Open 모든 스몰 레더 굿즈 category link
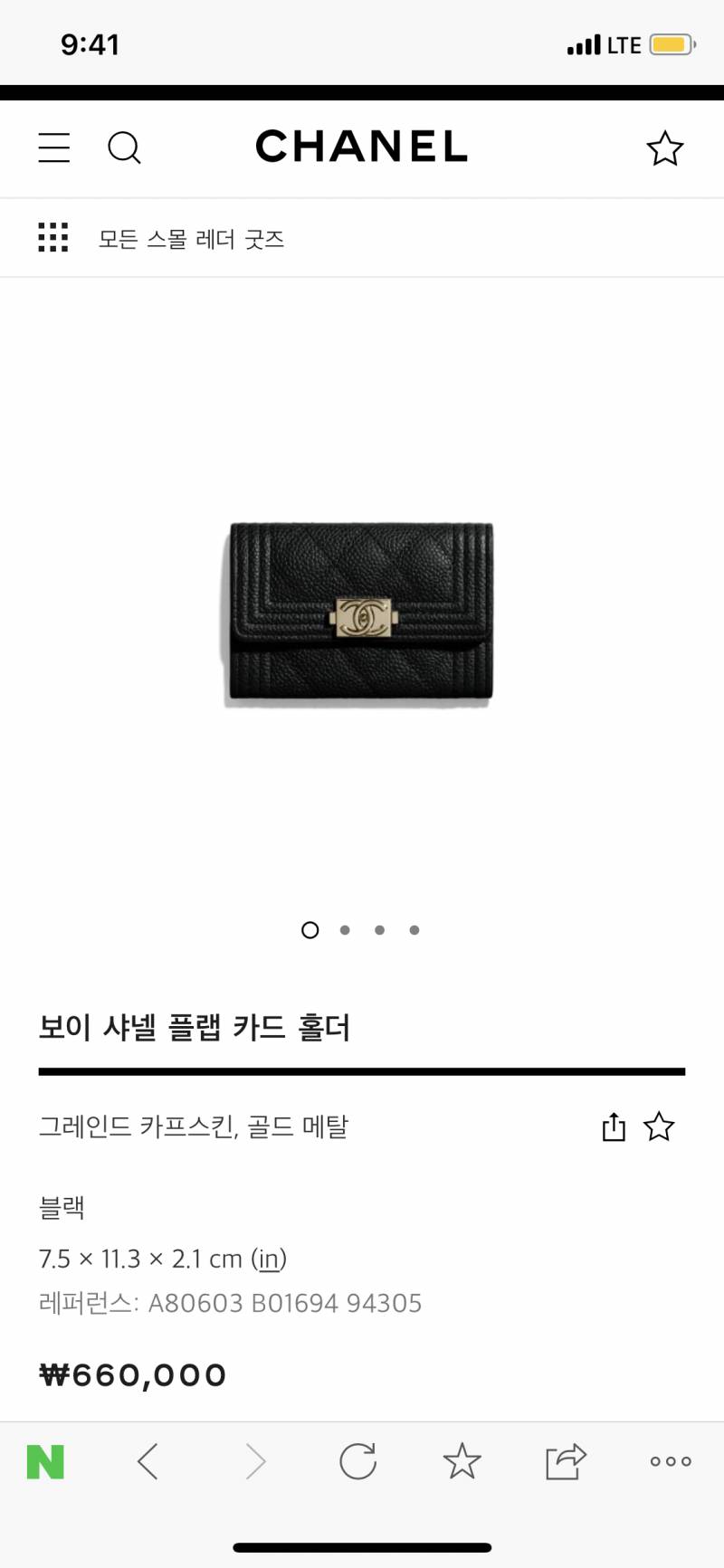Image resolution: width=724 pixels, height=1568 pixels. point(190,237)
